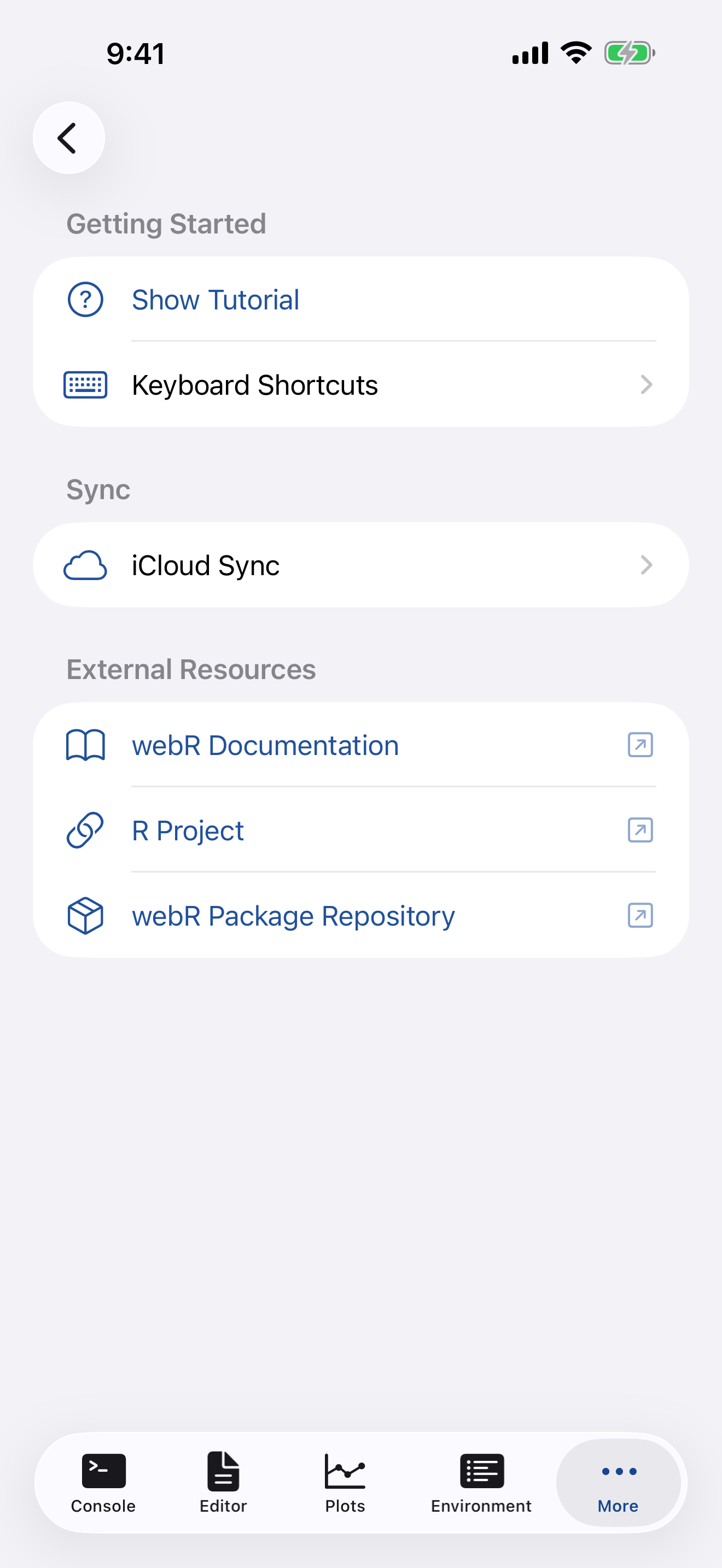Tap the back chevron at top left
The height and width of the screenshot is (1568, 722).
[68, 137]
